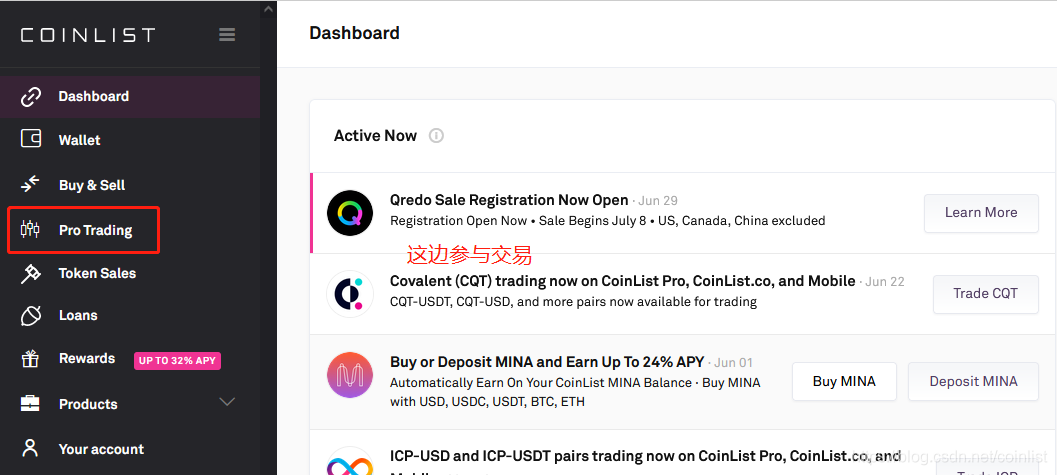Show info next to Active Now
1057x475 pixels.
436,136
